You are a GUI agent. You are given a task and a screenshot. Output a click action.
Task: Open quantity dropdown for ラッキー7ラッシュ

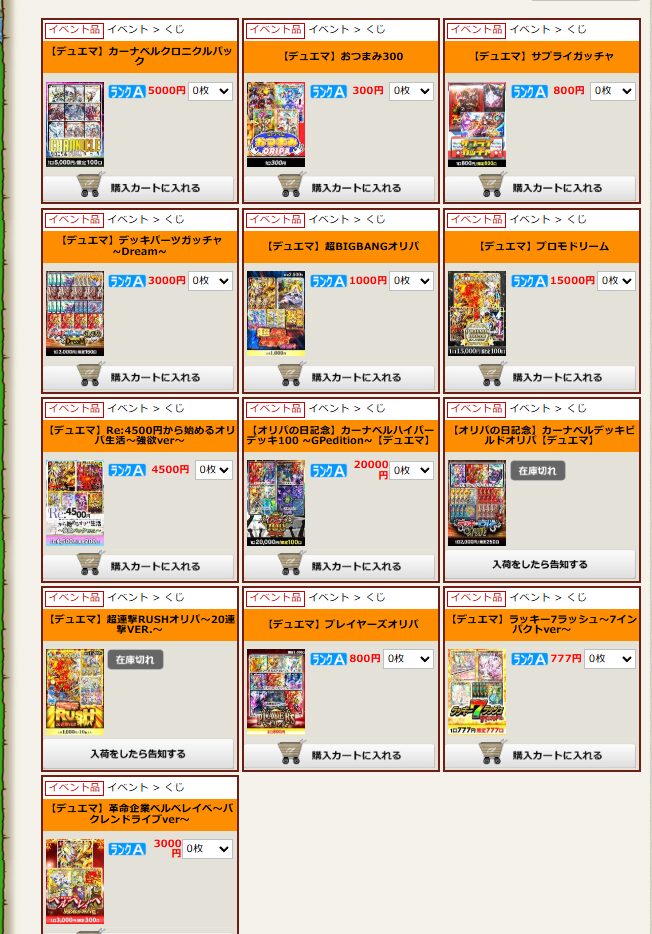click(x=610, y=659)
